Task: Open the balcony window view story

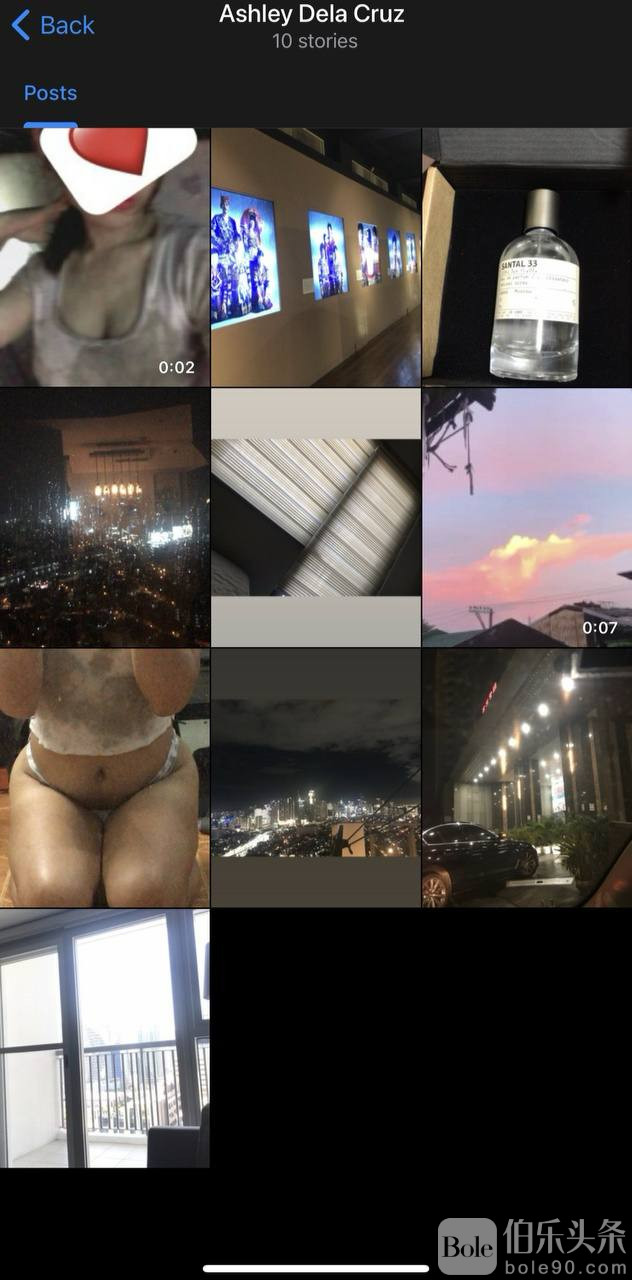Action: 105,1038
